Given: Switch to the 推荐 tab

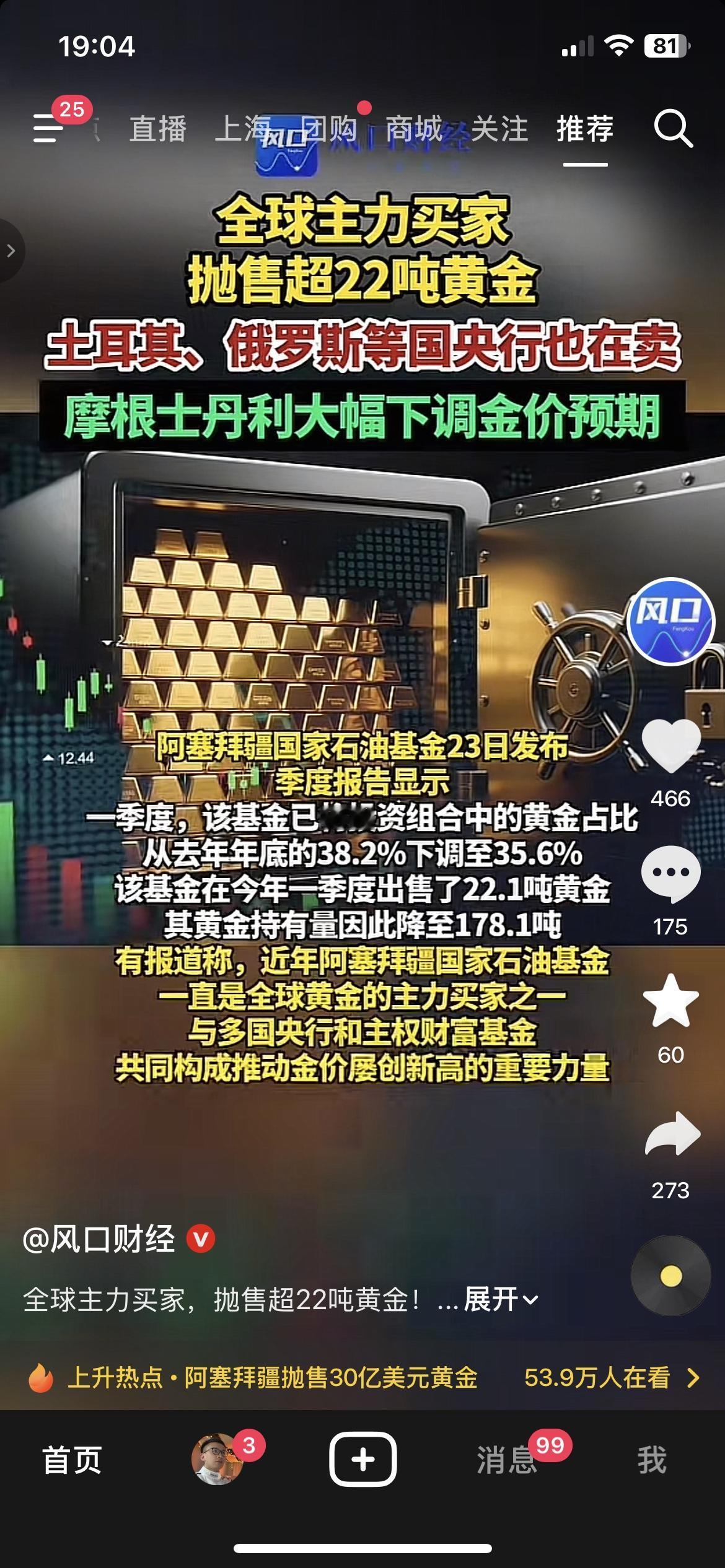Looking at the screenshot, I should tap(585, 130).
